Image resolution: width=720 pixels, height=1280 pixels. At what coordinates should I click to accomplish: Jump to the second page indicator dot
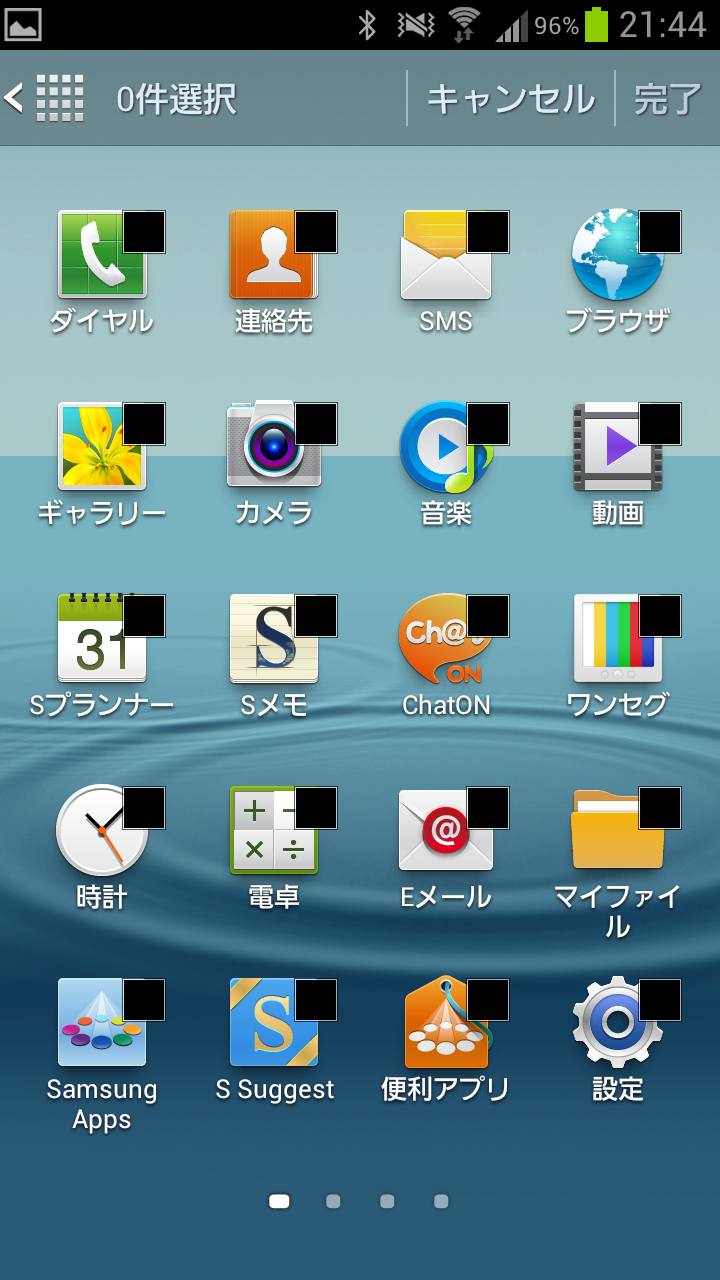(333, 1201)
